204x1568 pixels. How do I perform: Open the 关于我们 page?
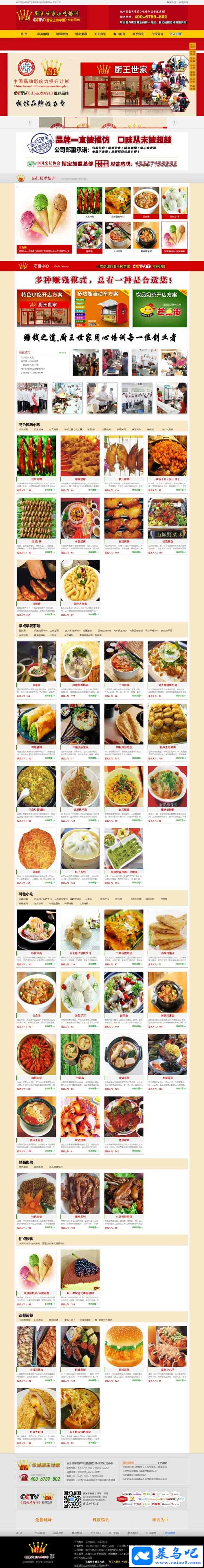[x=100, y=34]
